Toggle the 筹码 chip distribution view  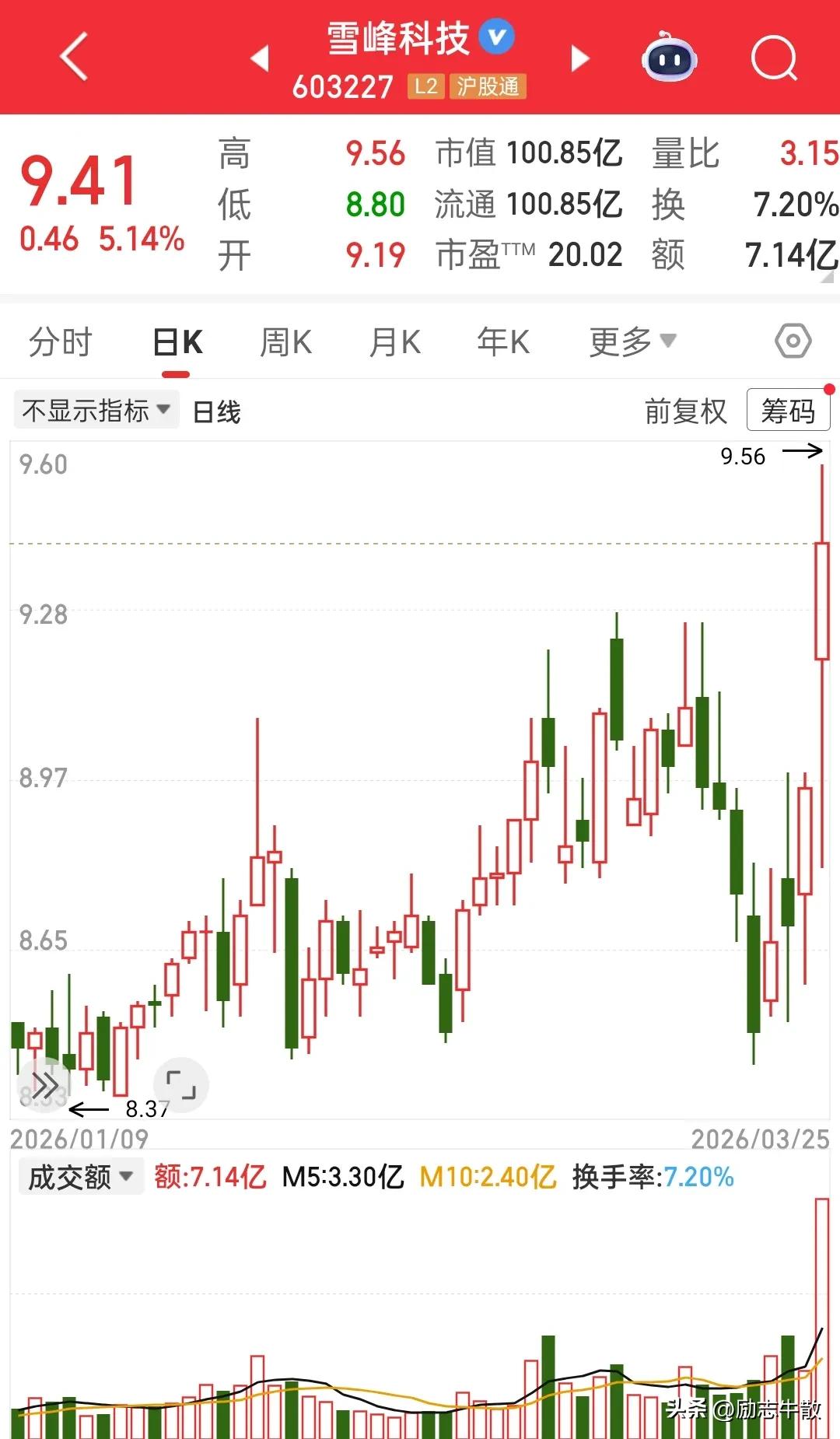(x=788, y=411)
